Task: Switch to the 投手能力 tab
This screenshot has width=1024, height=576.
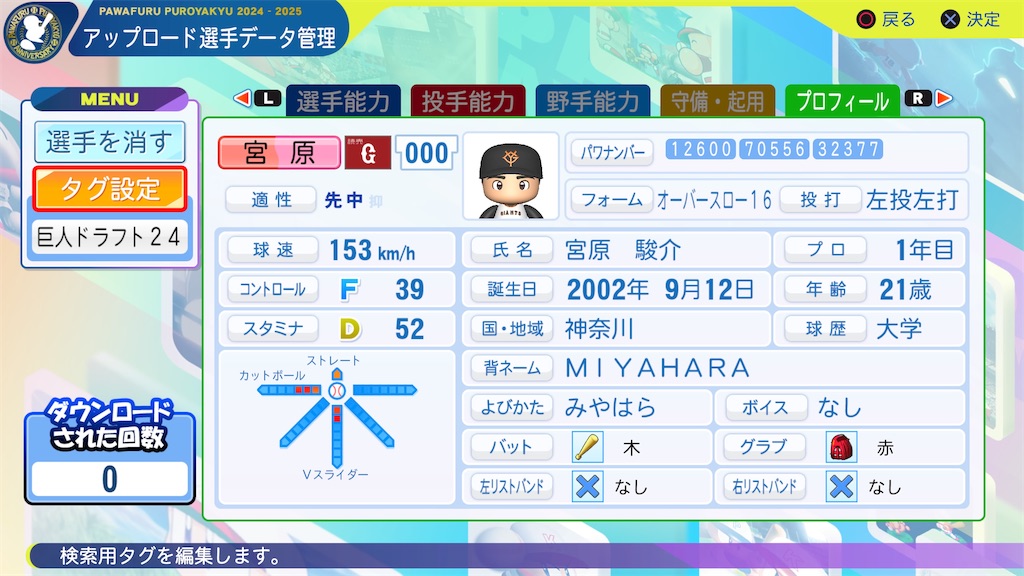Action: click(468, 101)
